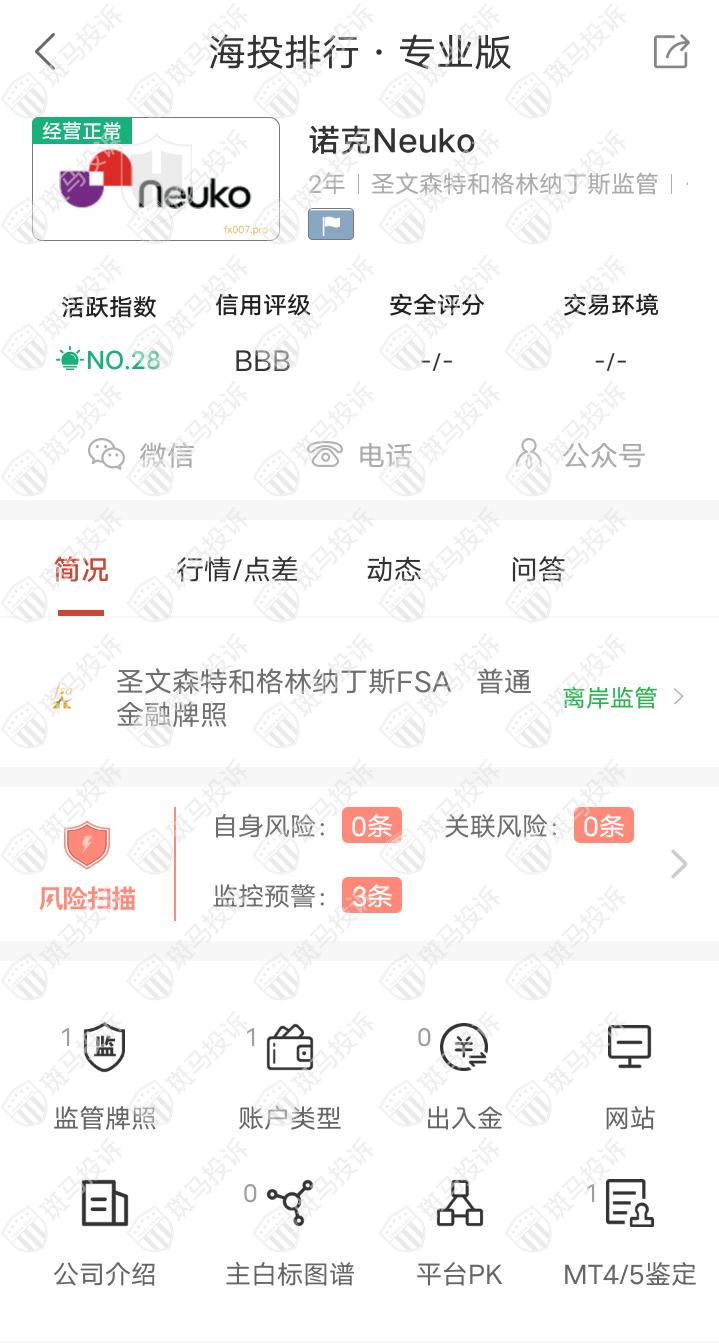Switch to the 行情/点差 tab
This screenshot has height=1343, width=719.
tap(237, 570)
